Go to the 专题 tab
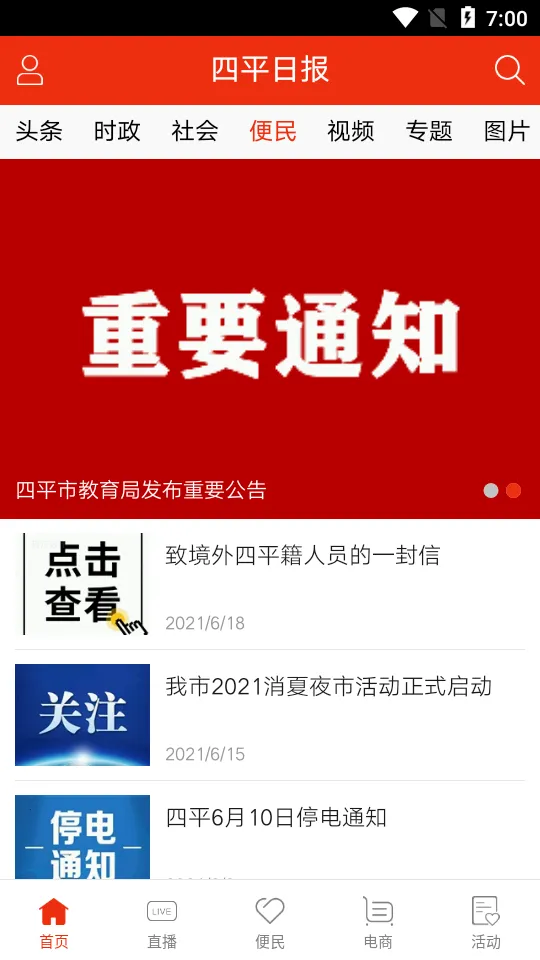The image size is (540, 960). tap(429, 131)
